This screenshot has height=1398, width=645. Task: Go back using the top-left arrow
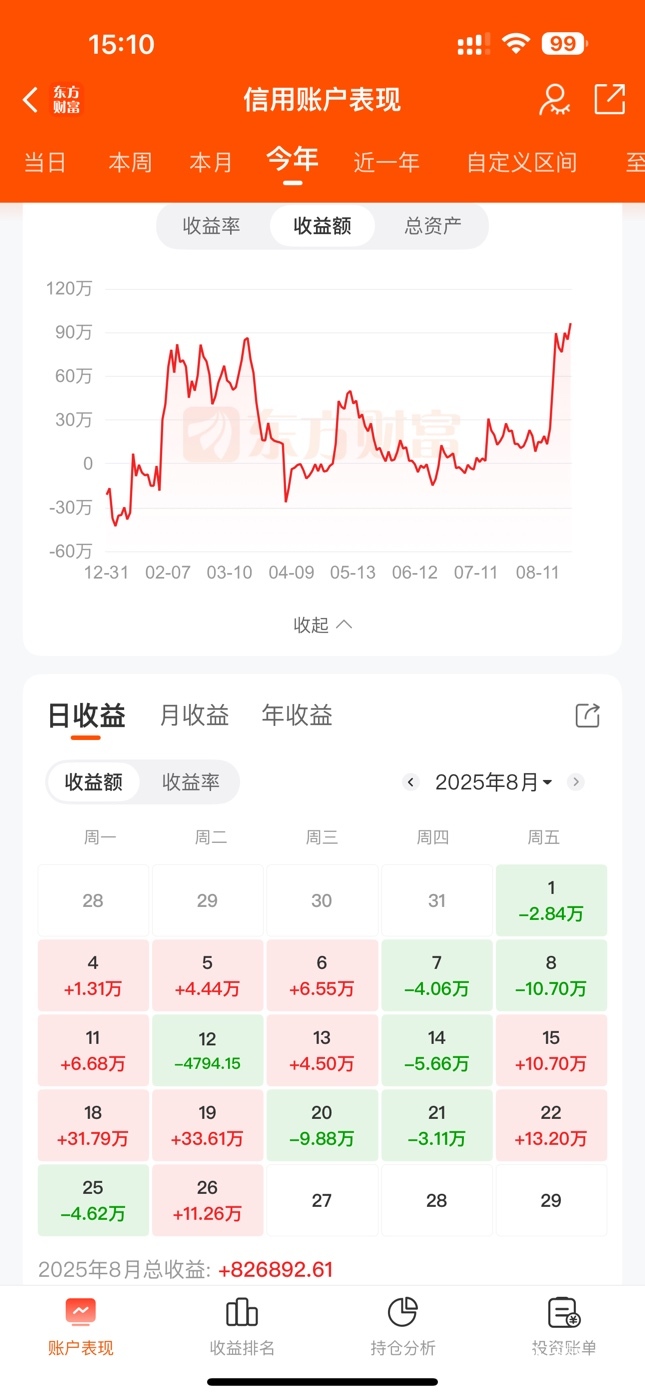point(31,99)
